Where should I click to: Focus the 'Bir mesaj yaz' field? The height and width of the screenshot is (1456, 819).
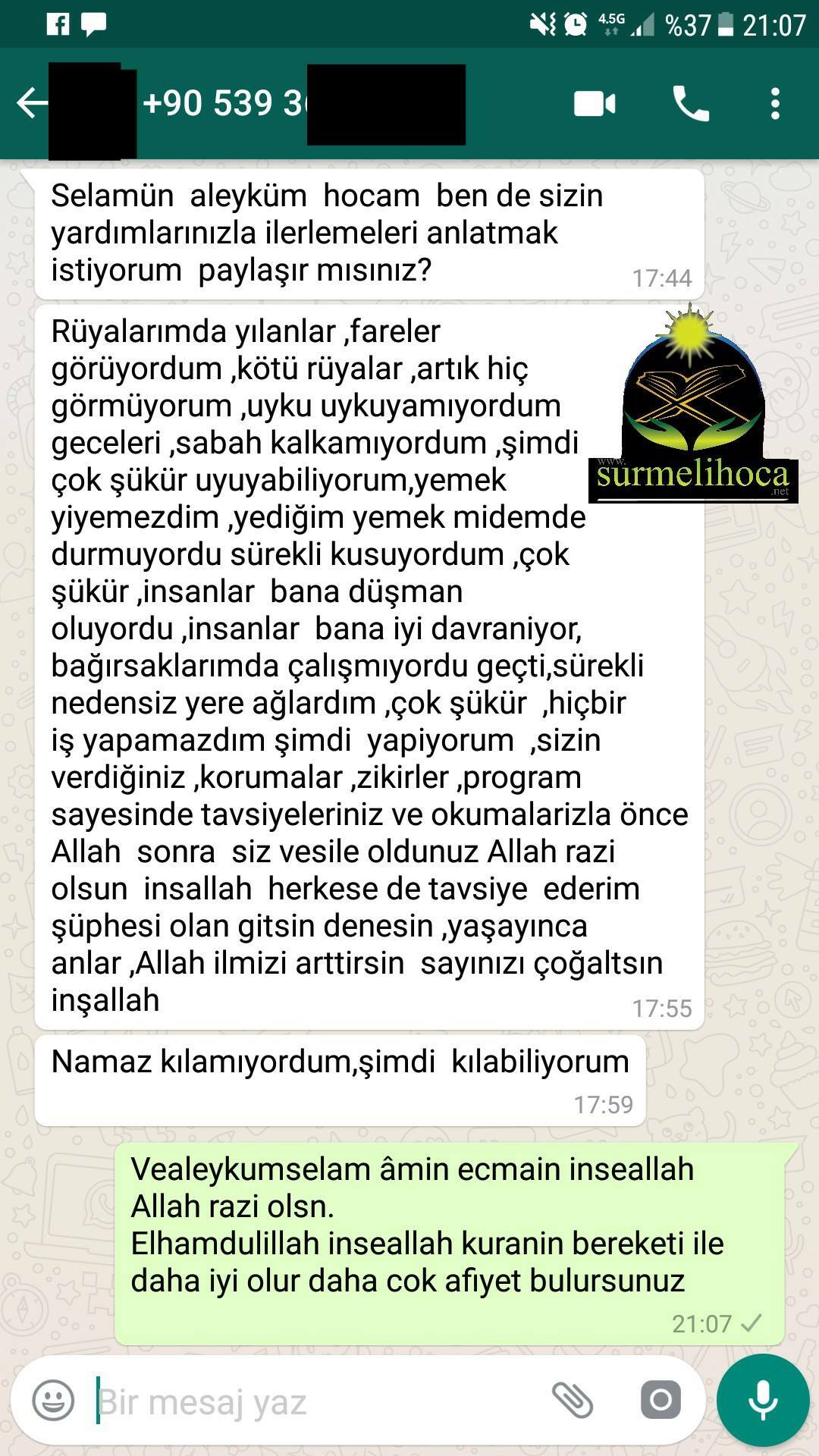coord(303,1401)
